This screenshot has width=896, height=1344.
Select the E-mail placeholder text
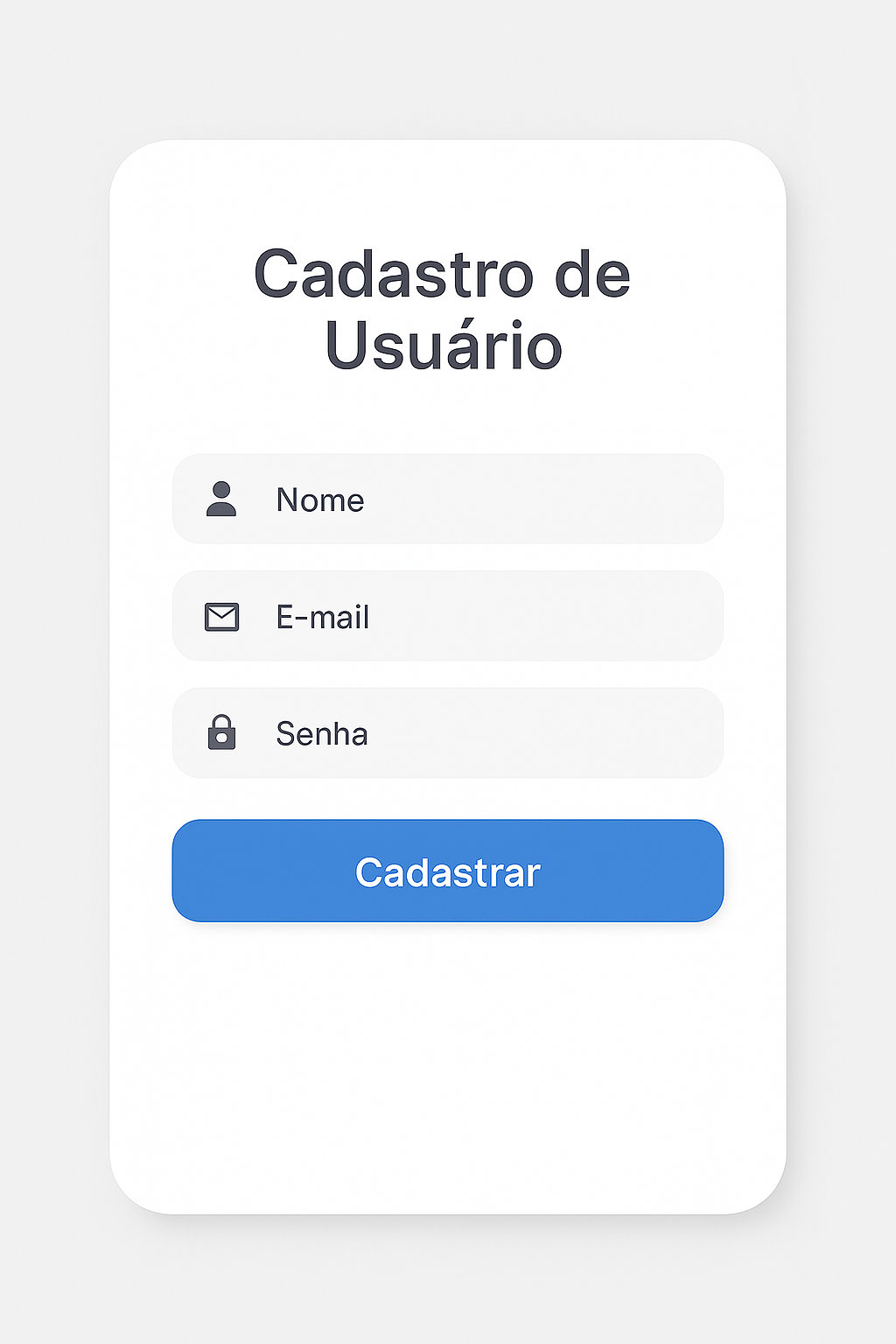[323, 617]
